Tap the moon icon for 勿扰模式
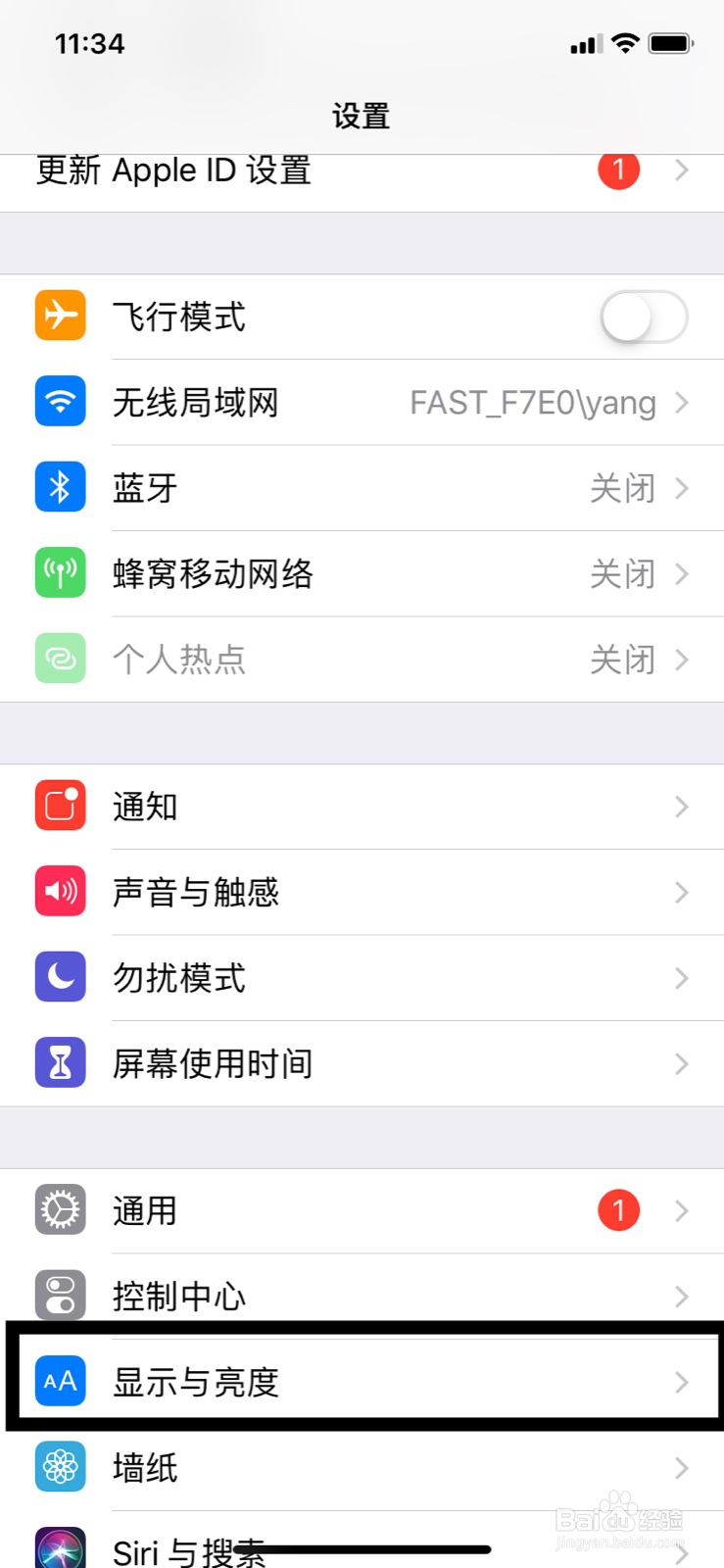This screenshot has height=1568, width=724. coord(60,977)
